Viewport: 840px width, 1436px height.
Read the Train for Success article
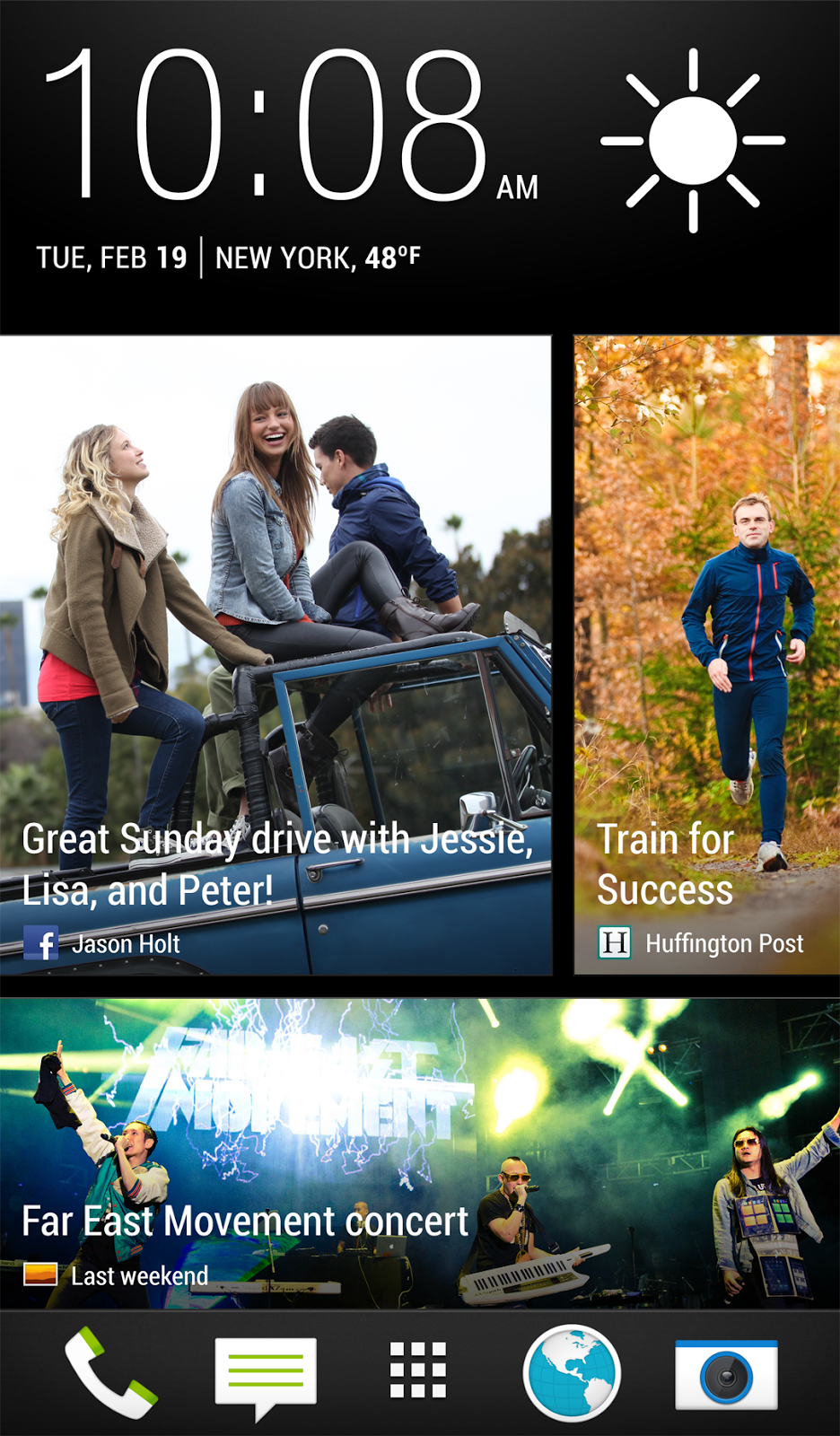[x=707, y=655]
